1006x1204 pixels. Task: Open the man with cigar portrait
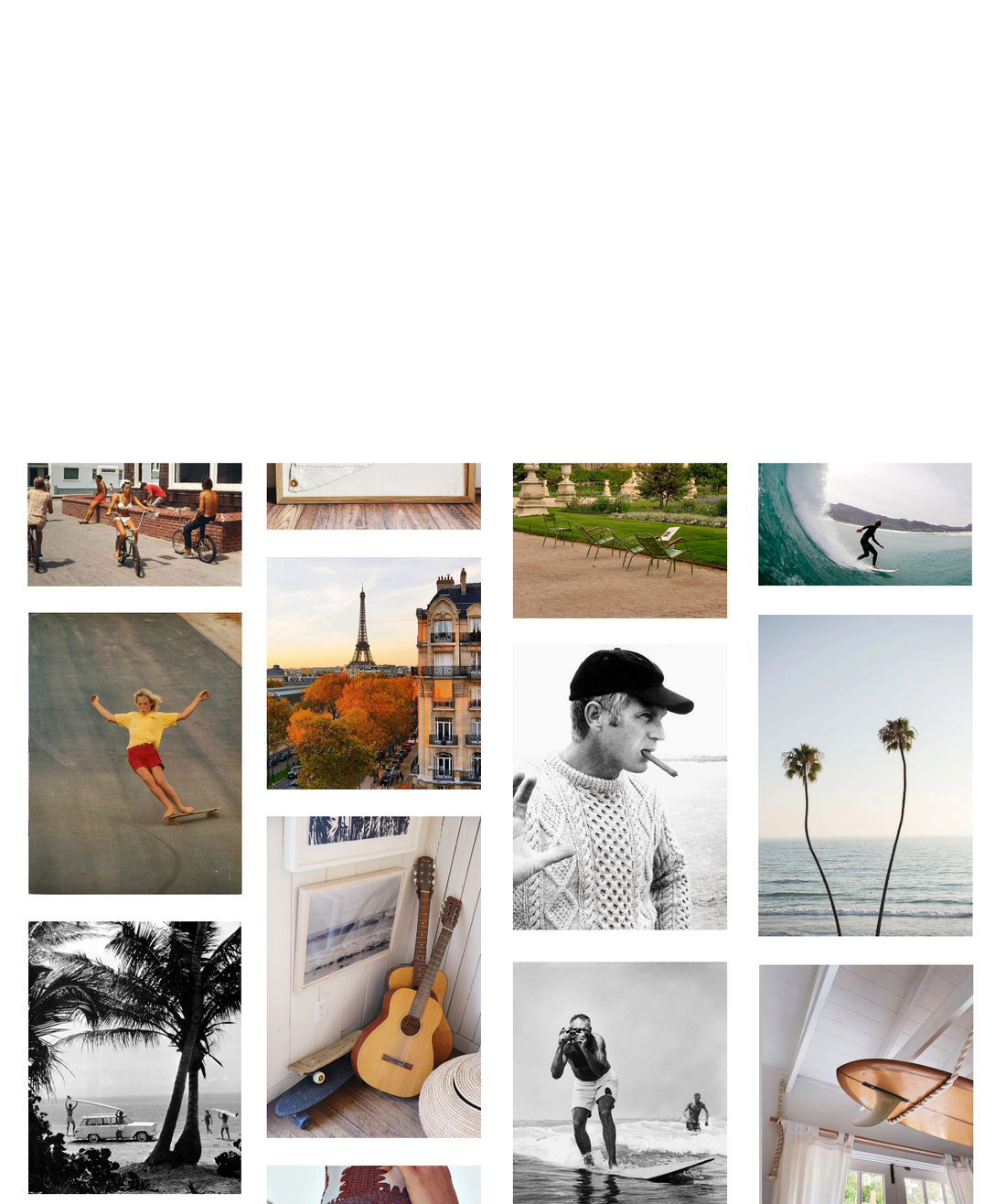619,787
